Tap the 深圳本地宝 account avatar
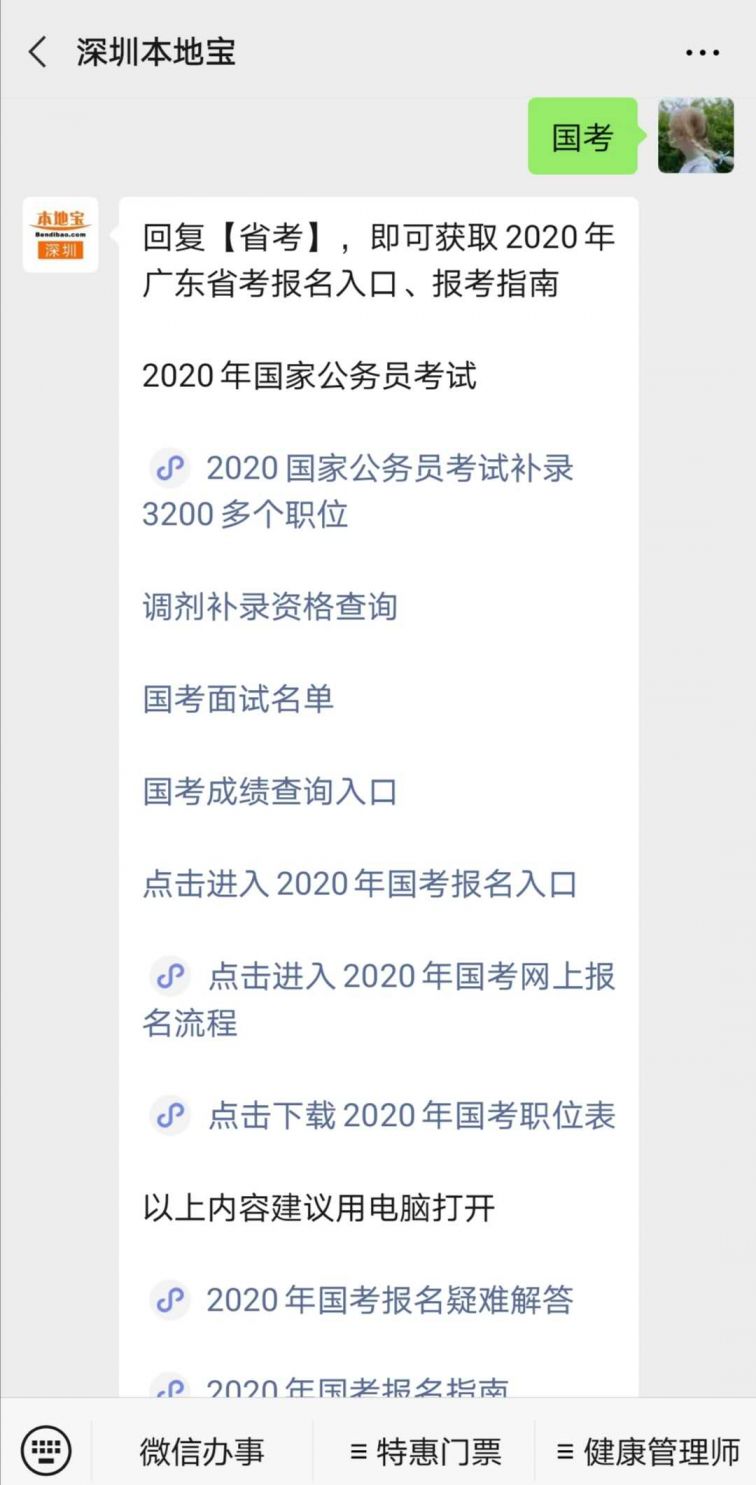This screenshot has height=1485, width=756. (61, 235)
